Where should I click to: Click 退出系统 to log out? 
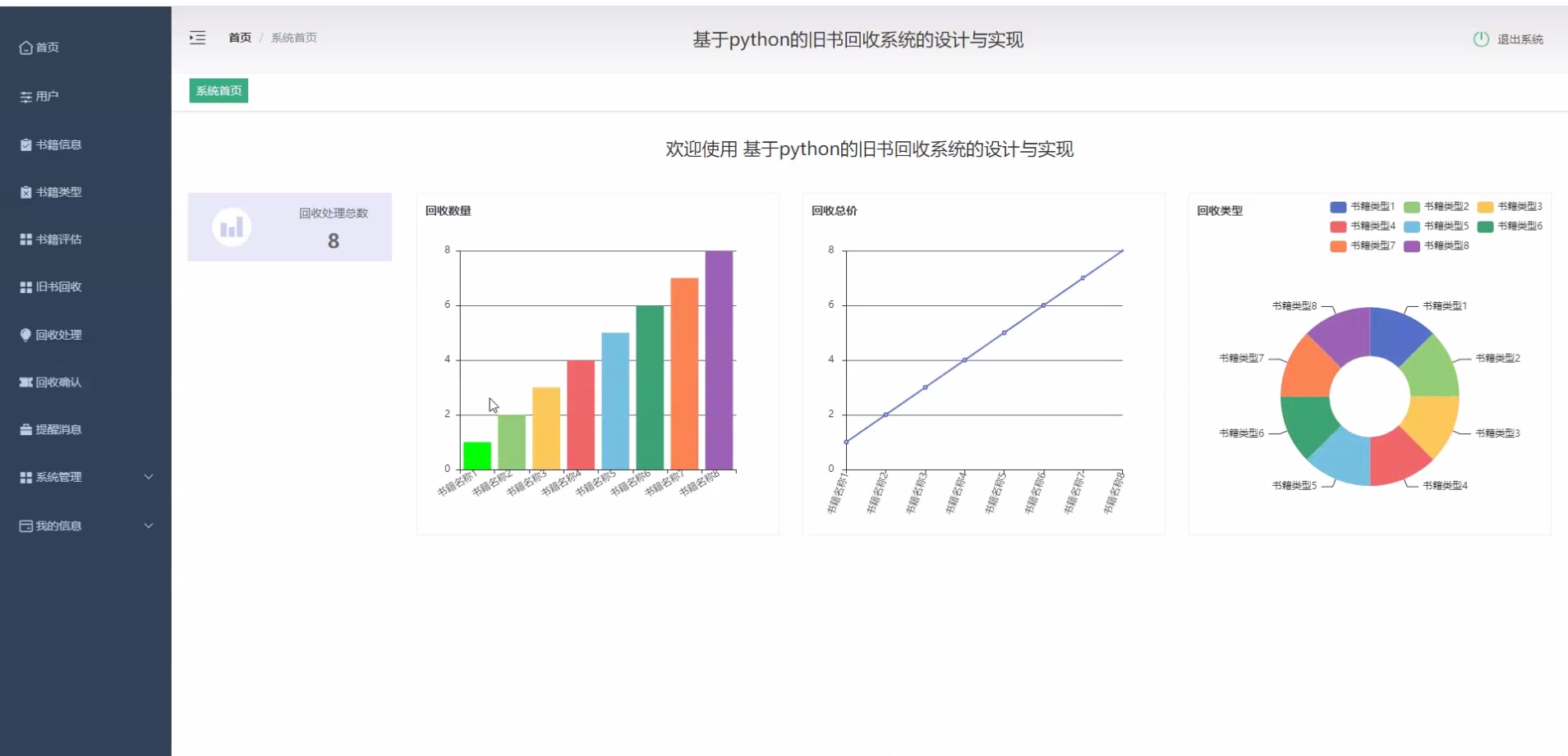point(1510,39)
